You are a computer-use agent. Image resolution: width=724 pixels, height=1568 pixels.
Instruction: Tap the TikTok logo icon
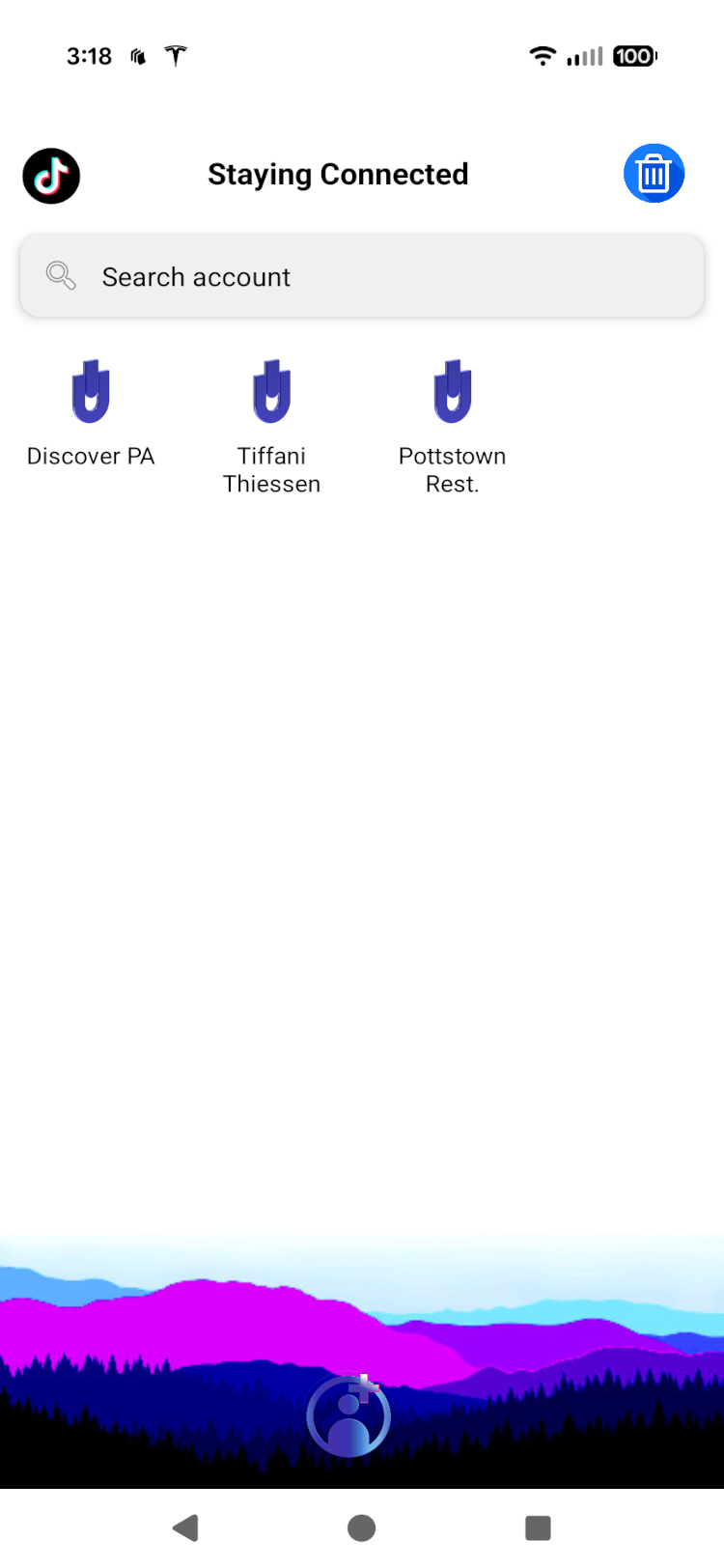(x=51, y=176)
